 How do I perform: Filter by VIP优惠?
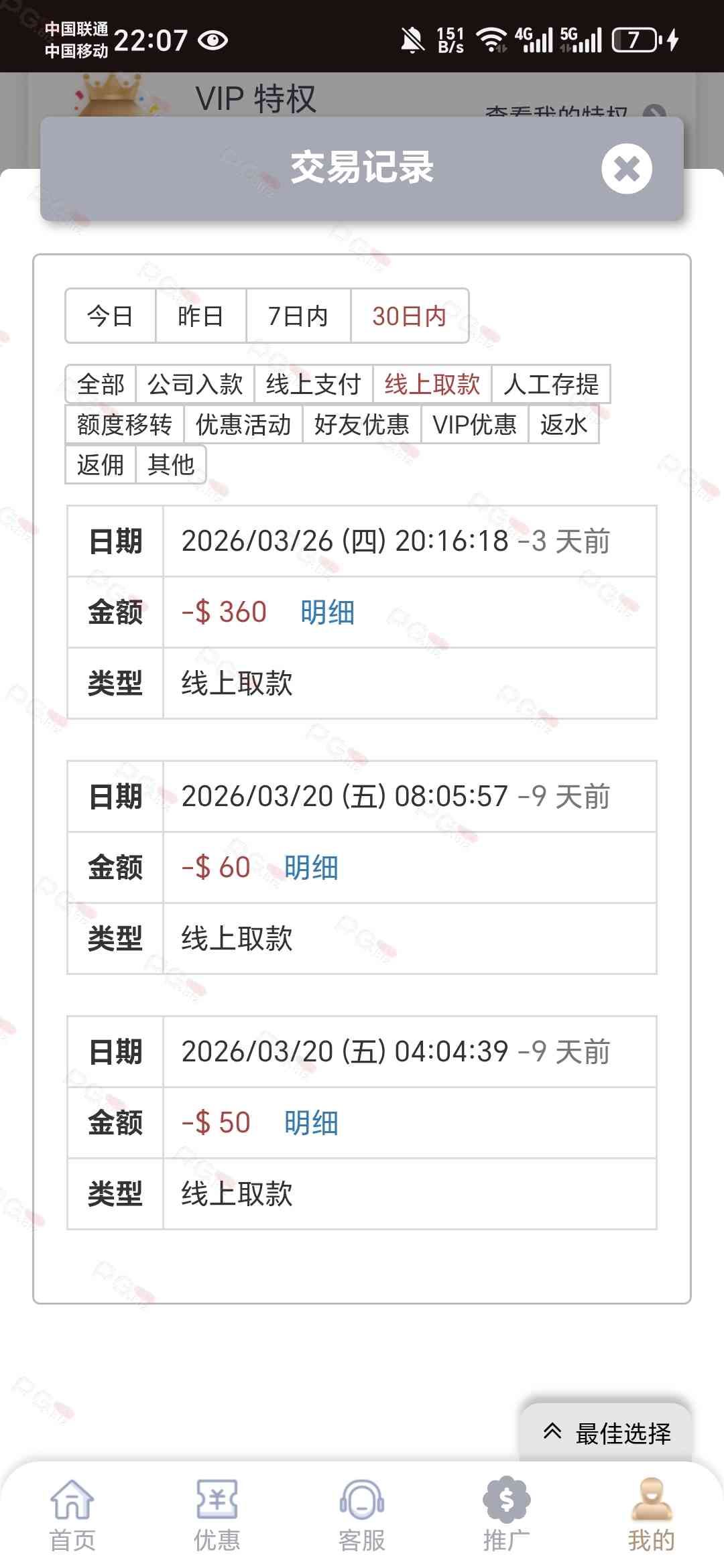pos(475,425)
